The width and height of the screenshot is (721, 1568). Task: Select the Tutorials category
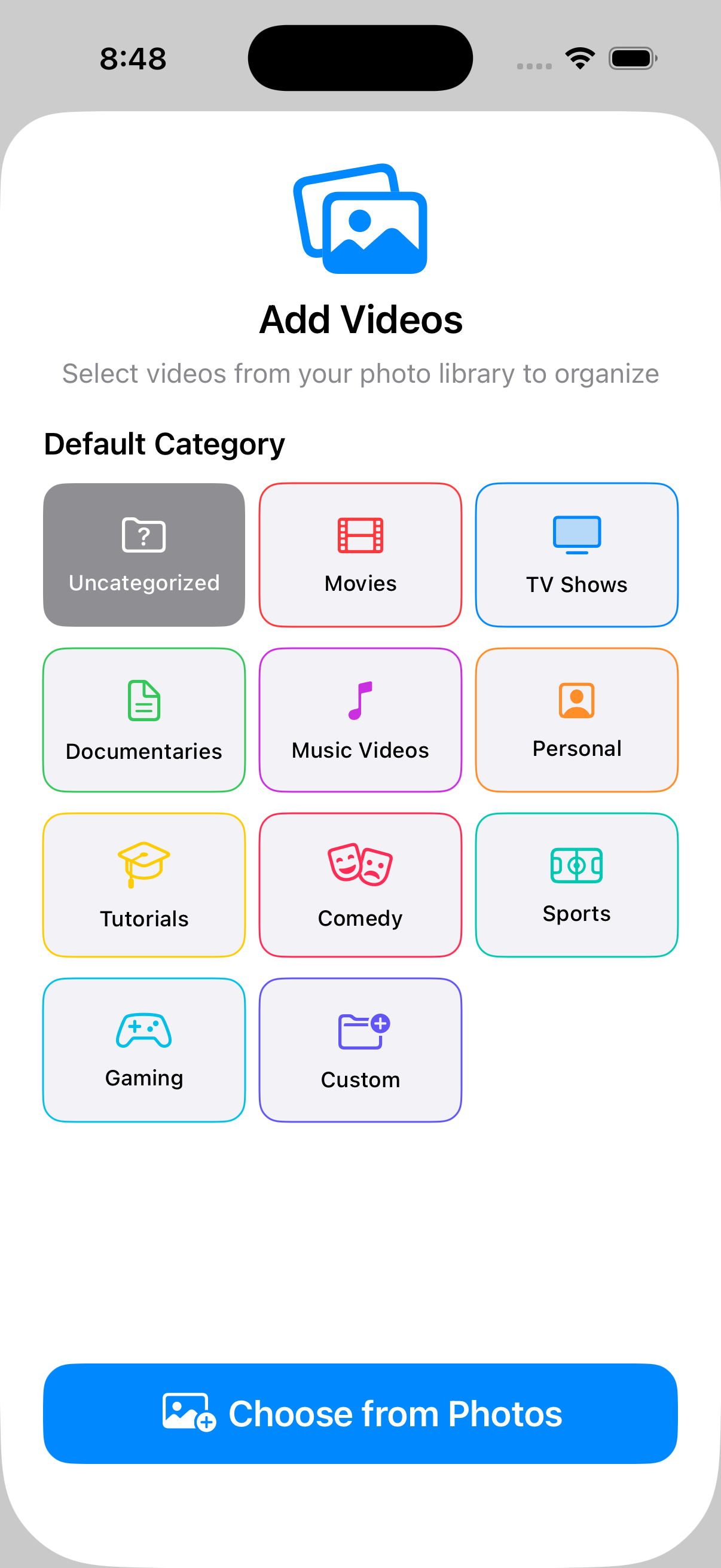(143, 884)
